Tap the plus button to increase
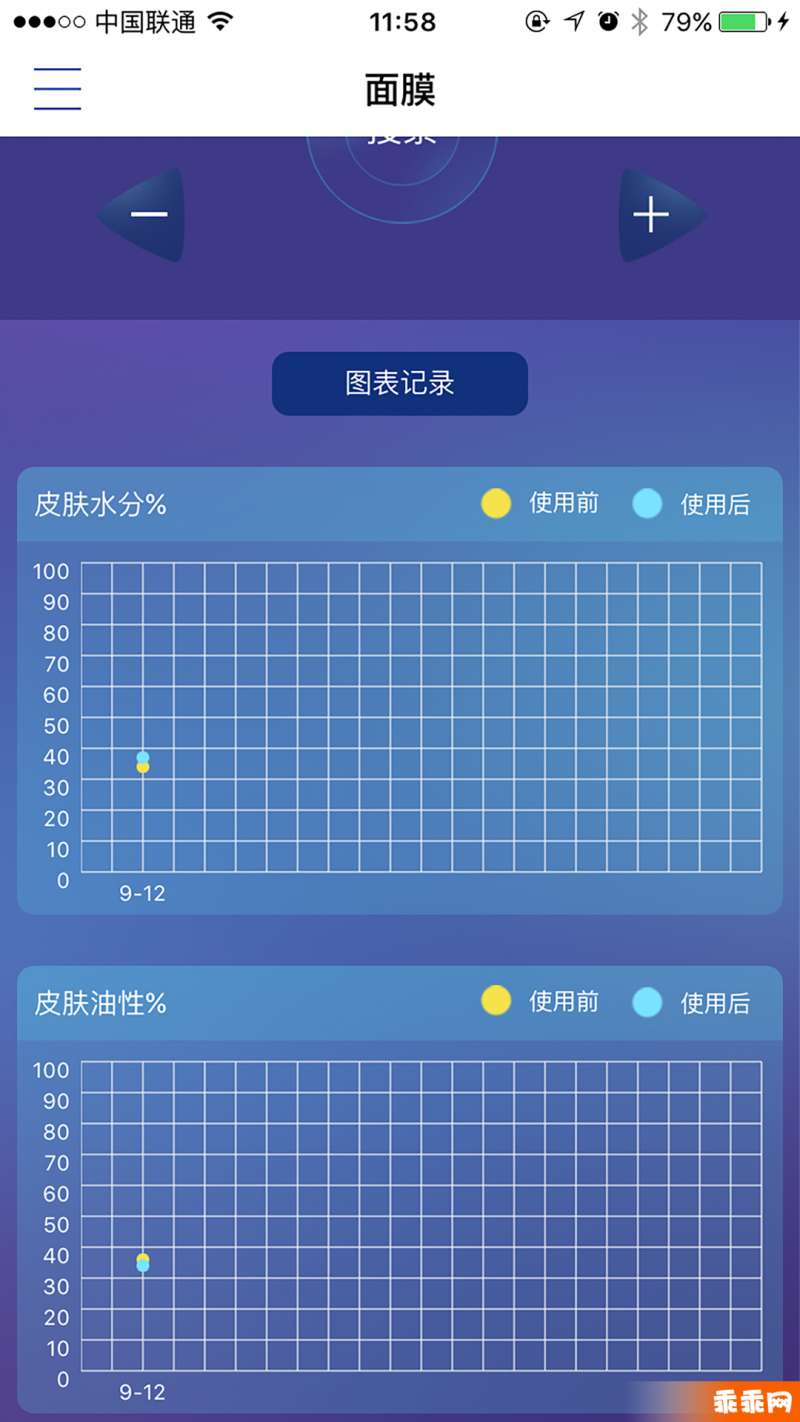Image resolution: width=800 pixels, height=1422 pixels. 661,215
